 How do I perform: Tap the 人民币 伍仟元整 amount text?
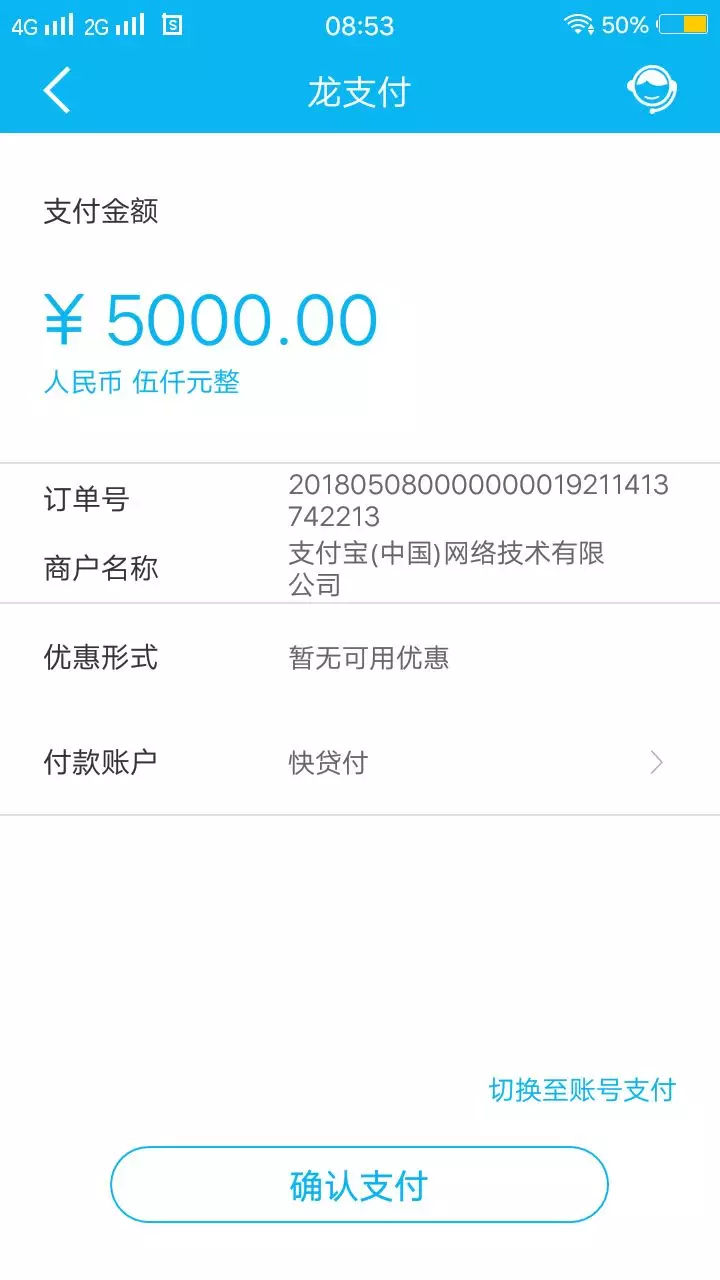pyautogui.click(x=140, y=382)
